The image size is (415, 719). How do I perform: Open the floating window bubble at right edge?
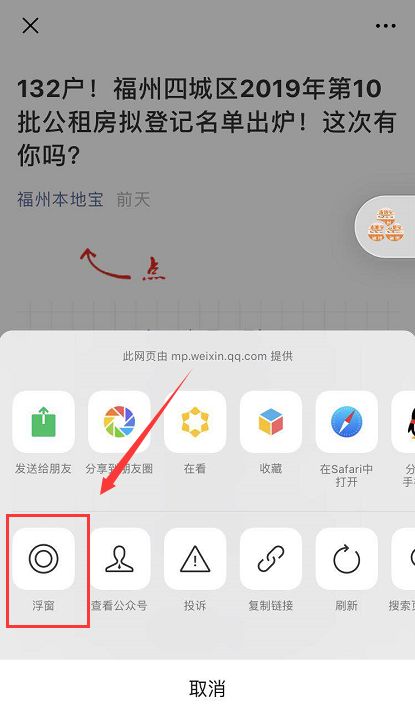click(x=385, y=226)
